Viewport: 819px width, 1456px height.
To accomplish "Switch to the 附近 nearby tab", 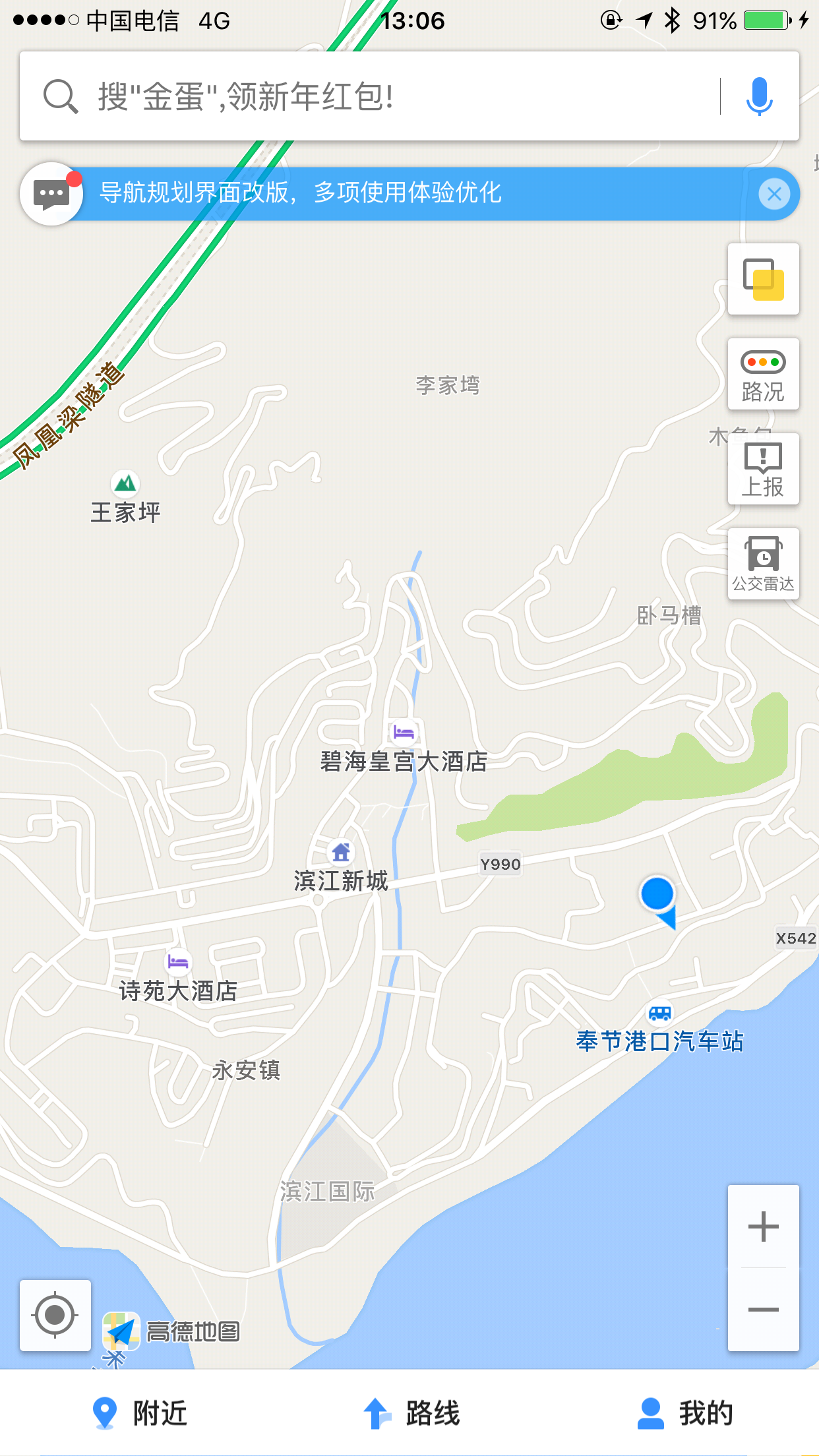I will pos(140,1412).
